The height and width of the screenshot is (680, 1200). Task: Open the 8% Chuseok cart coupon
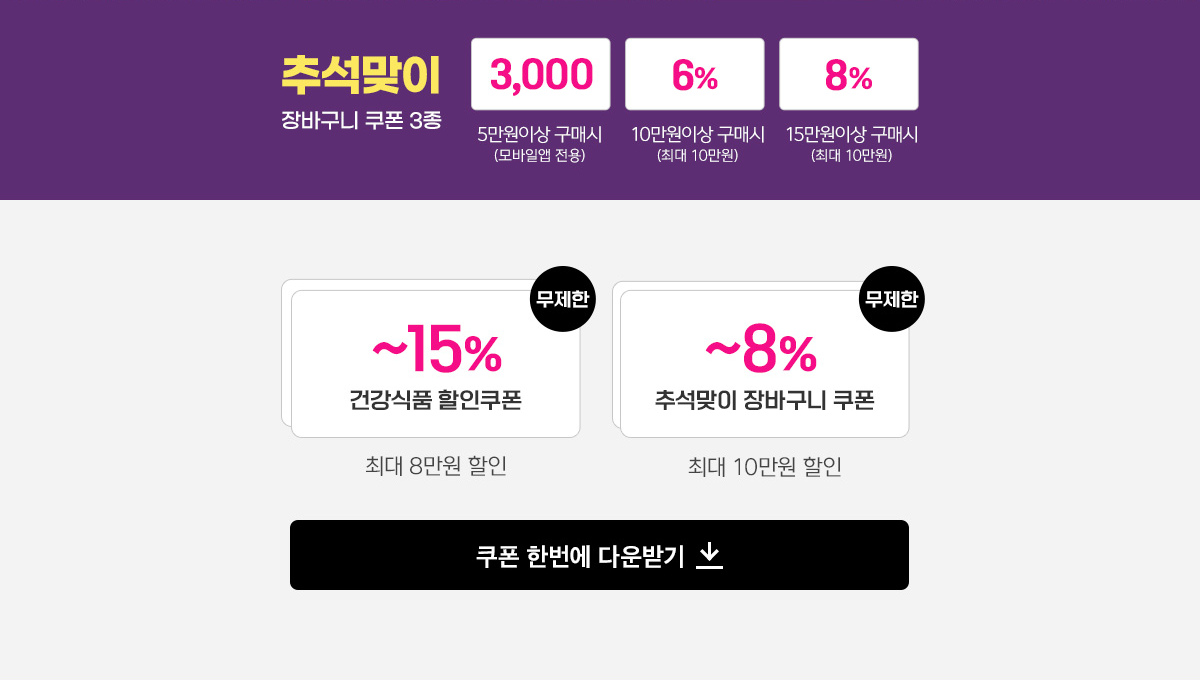[x=764, y=365]
